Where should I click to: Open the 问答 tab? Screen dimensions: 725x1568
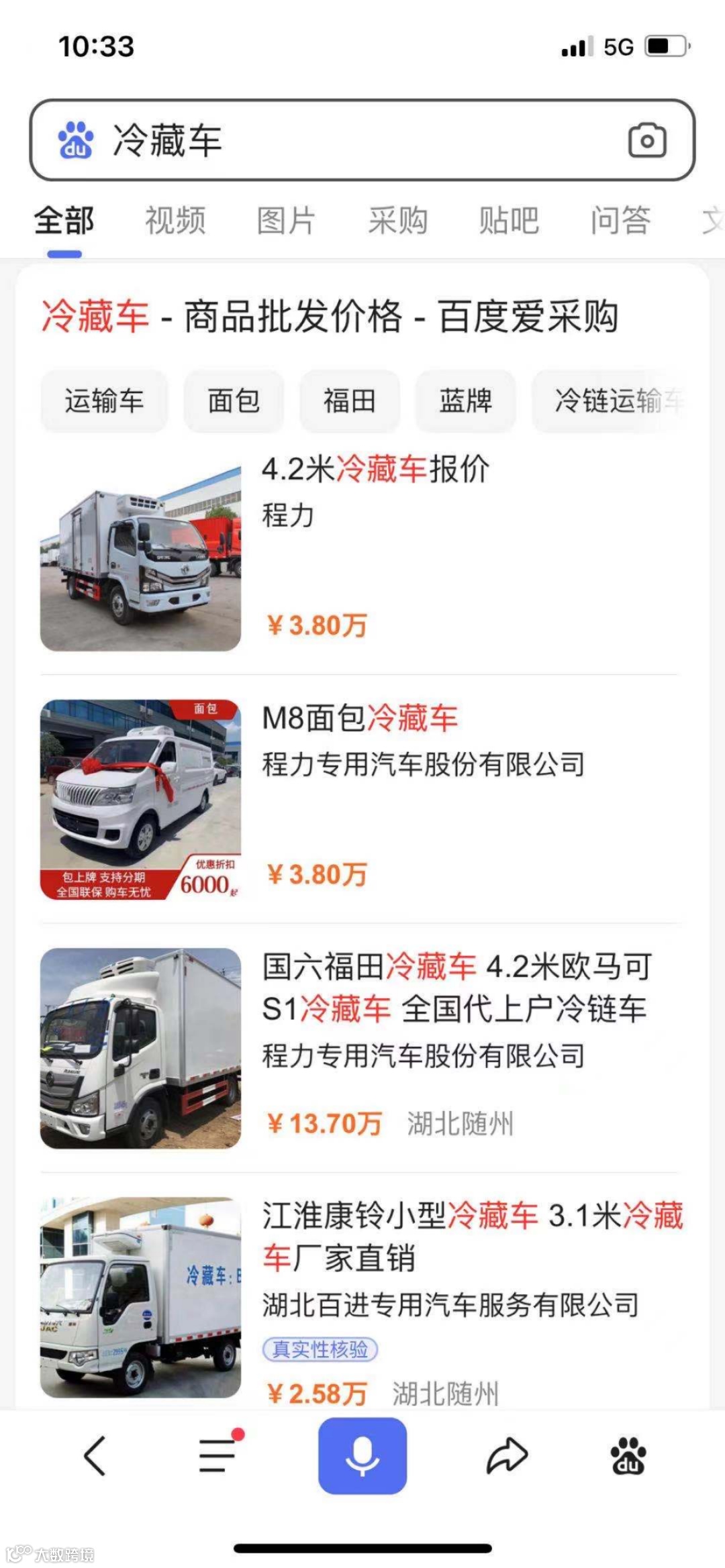(x=620, y=221)
